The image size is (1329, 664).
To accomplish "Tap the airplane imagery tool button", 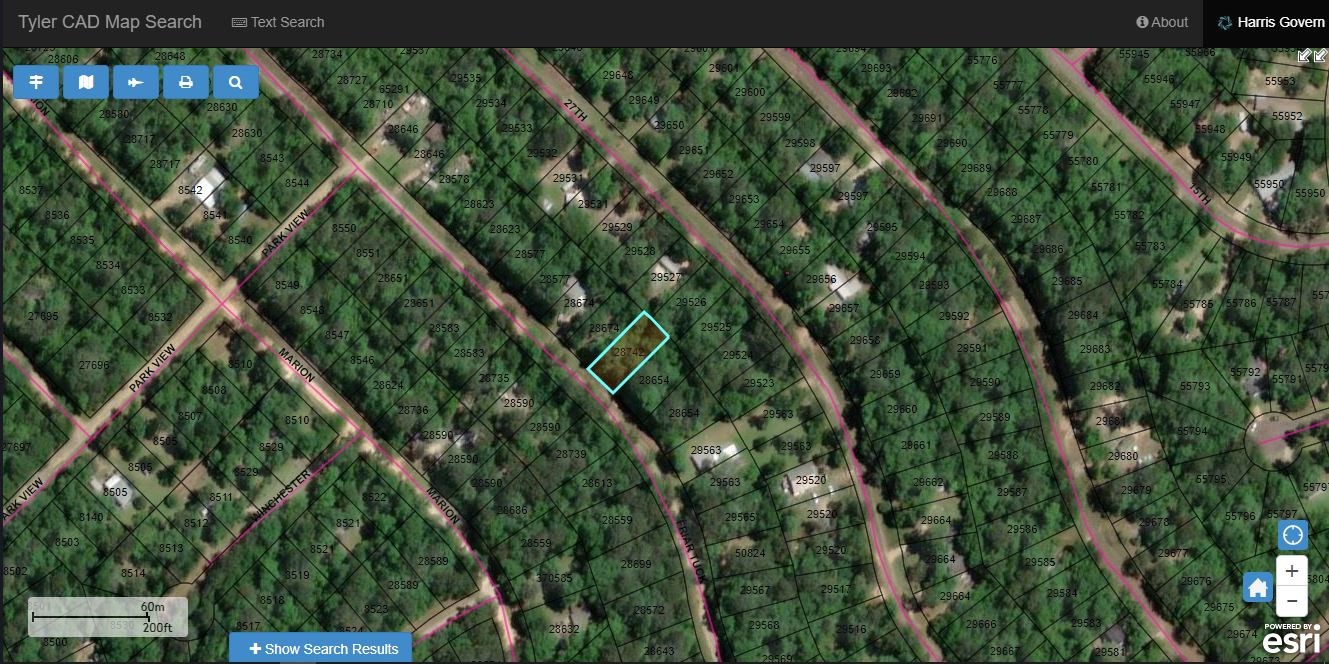I will point(136,82).
